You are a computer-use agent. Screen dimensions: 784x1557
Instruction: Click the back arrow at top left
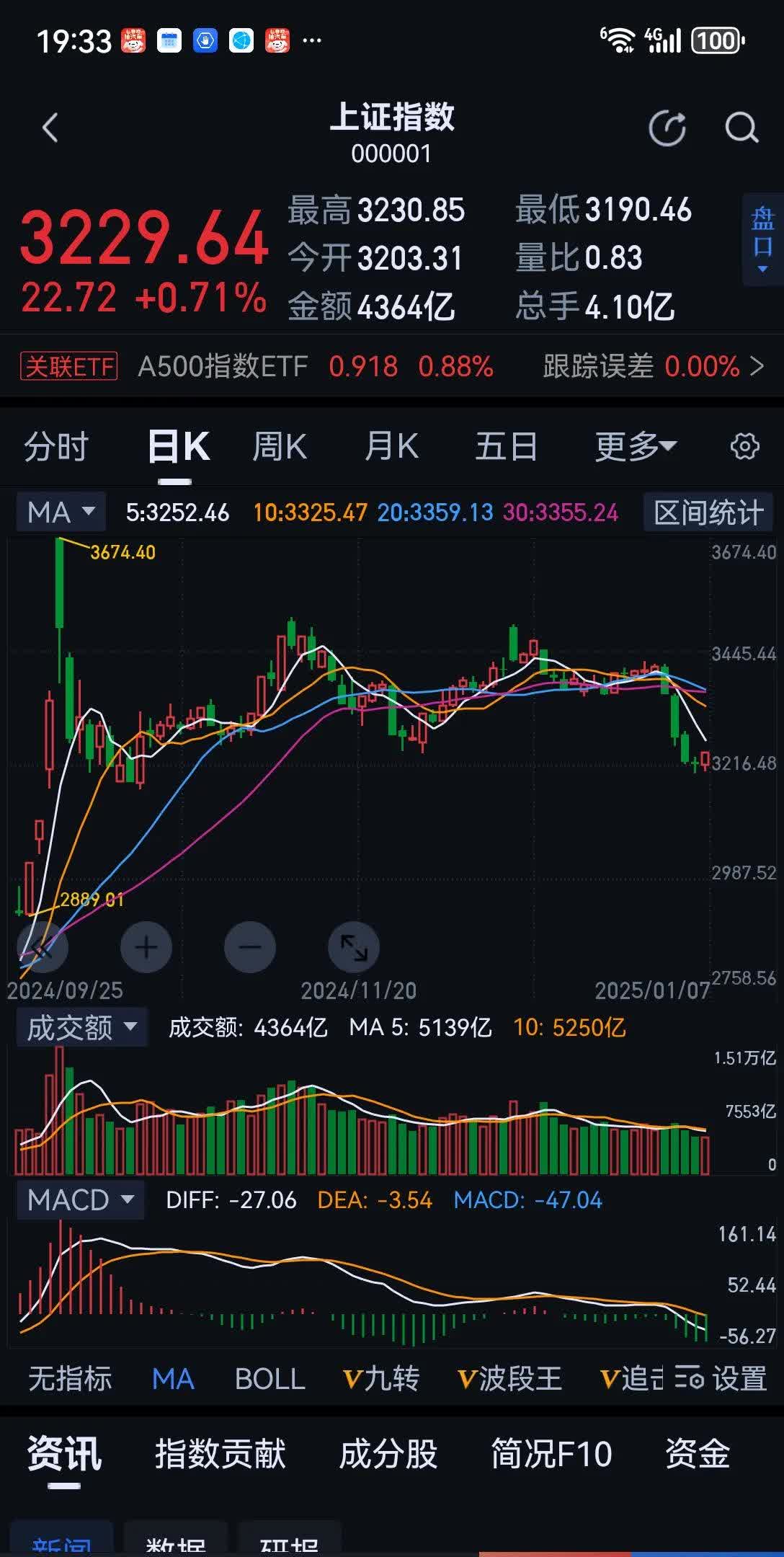(x=49, y=127)
